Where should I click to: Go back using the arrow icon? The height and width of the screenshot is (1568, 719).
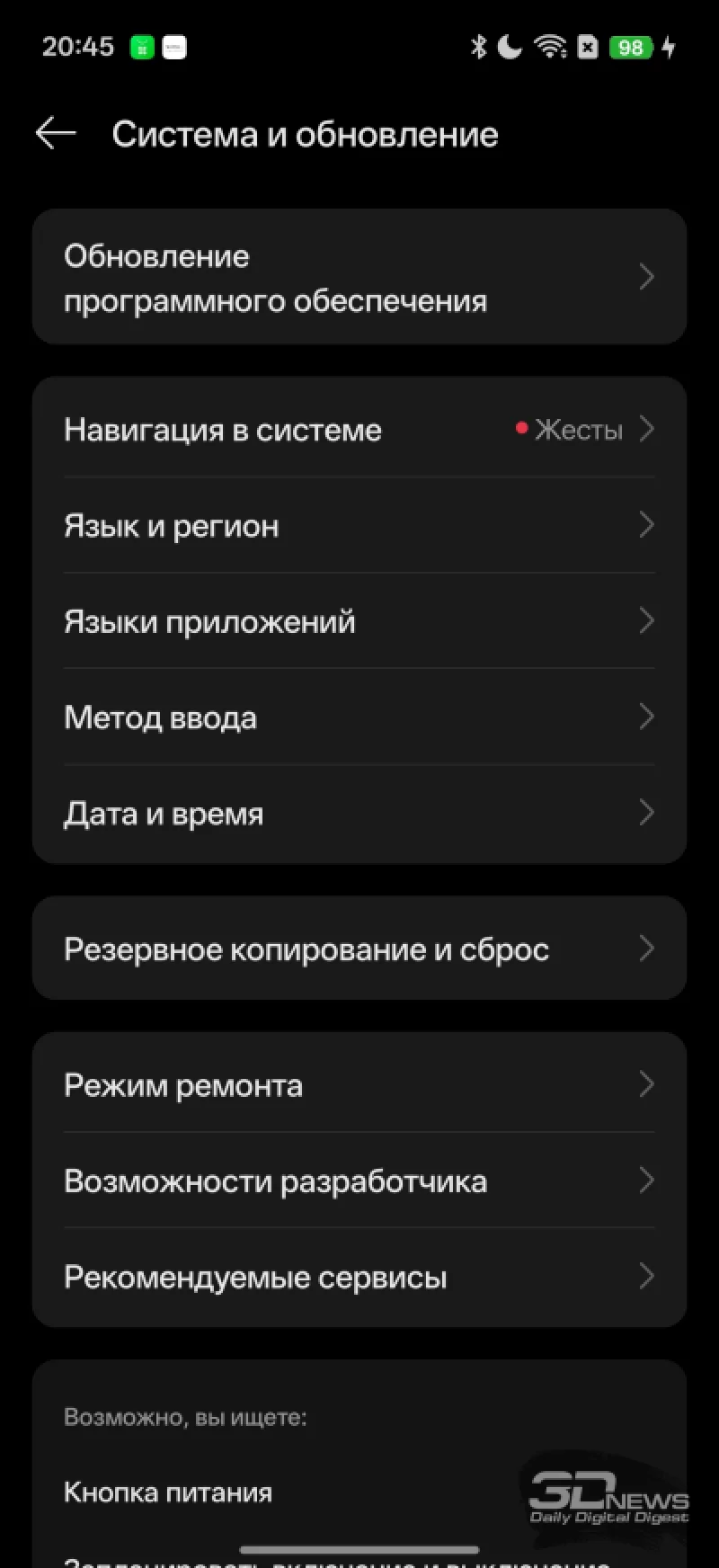pyautogui.click(x=56, y=134)
